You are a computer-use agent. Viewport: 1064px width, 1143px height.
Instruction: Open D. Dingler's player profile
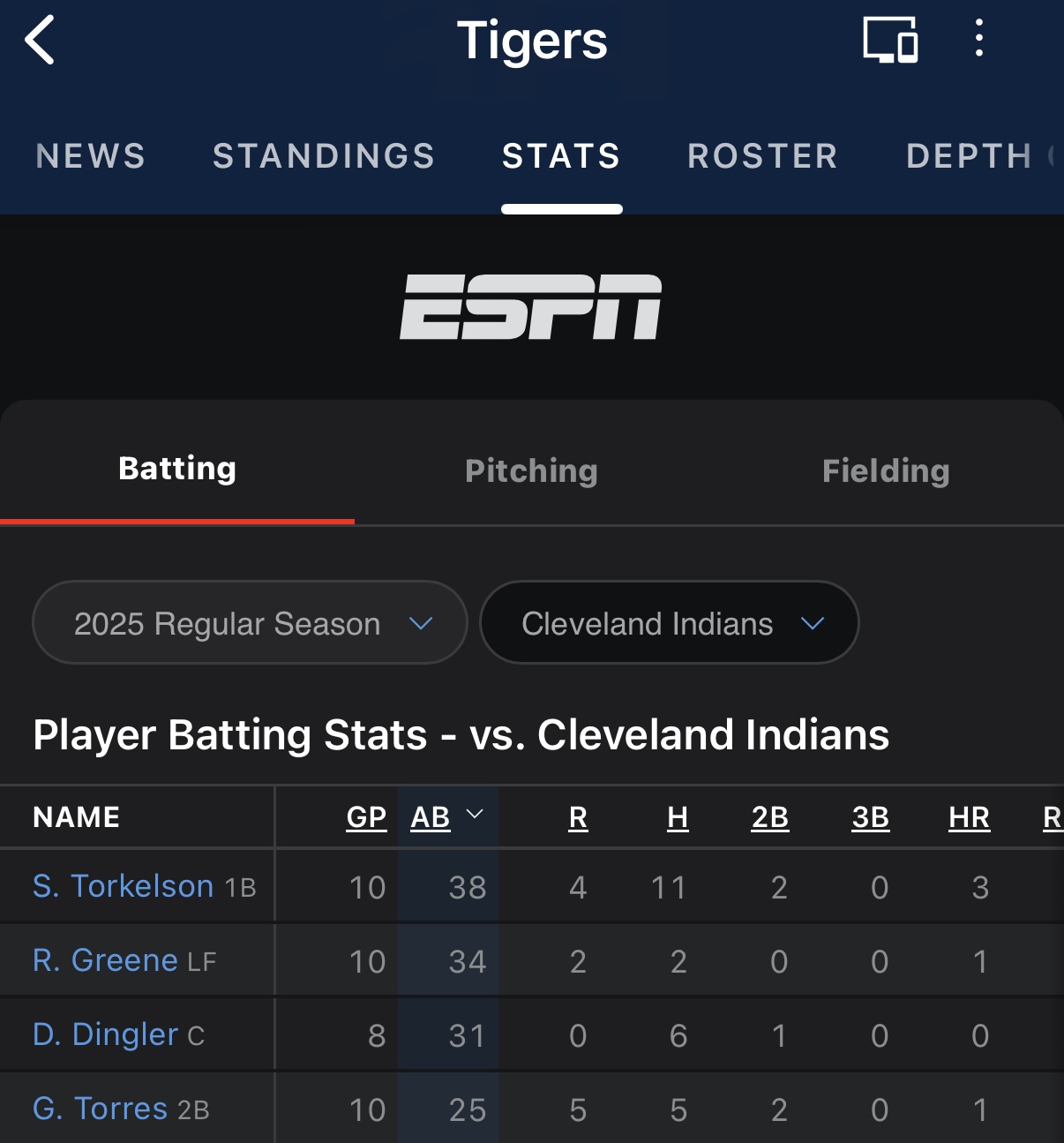(x=106, y=1034)
